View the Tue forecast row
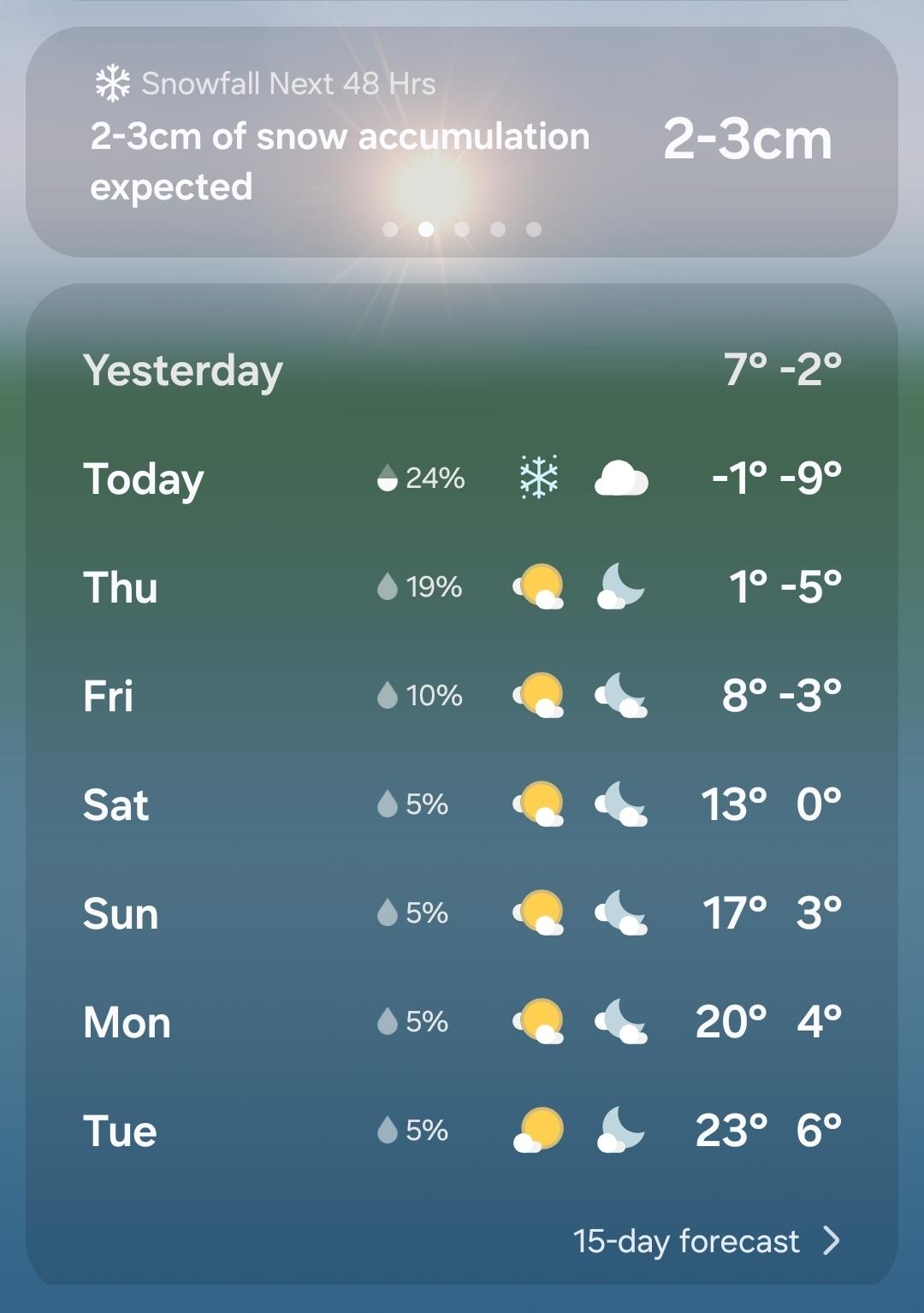Viewport: 924px width, 1313px height. click(x=462, y=1131)
